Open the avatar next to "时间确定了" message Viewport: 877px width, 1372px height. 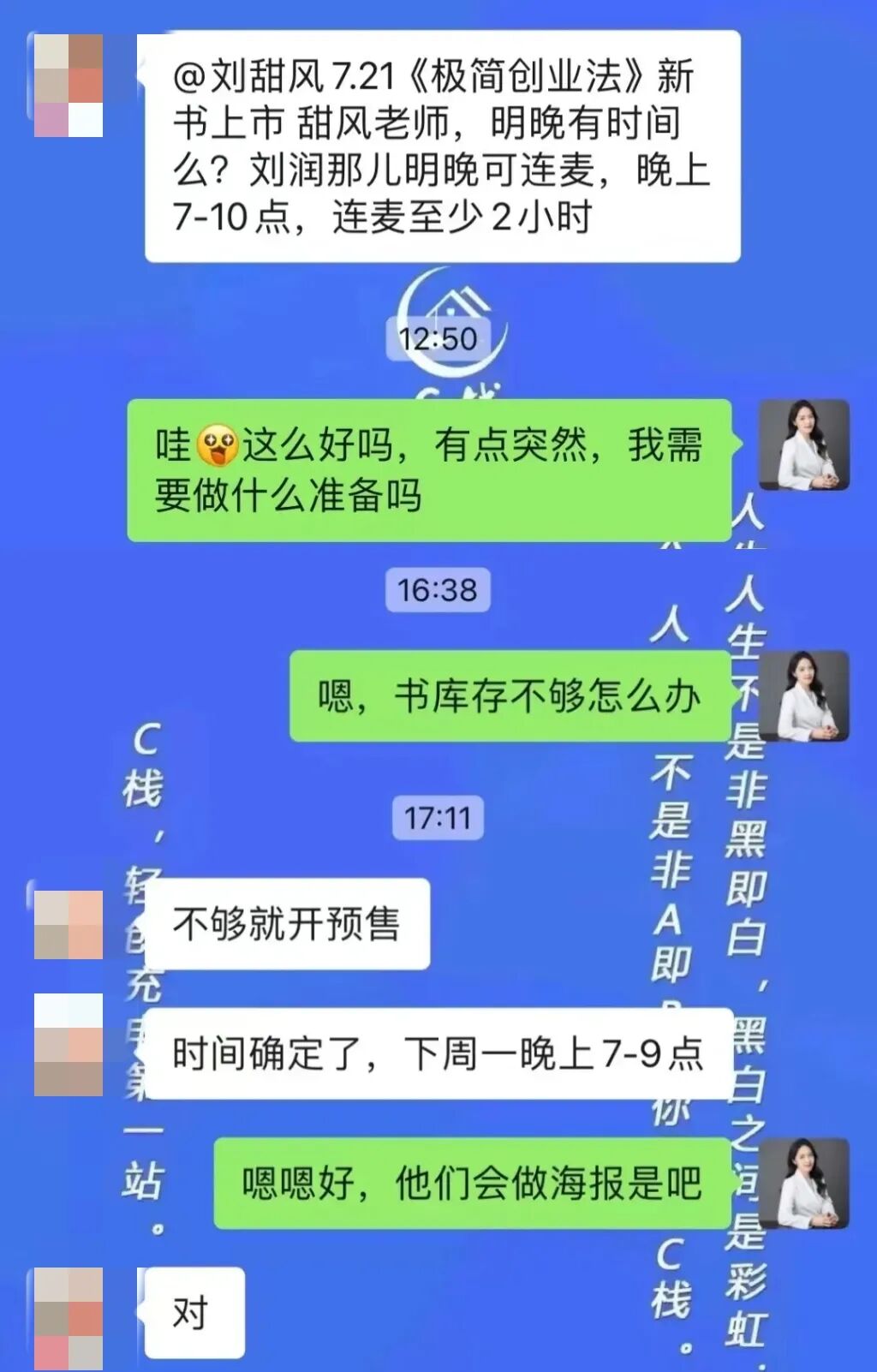pyautogui.click(x=69, y=1045)
